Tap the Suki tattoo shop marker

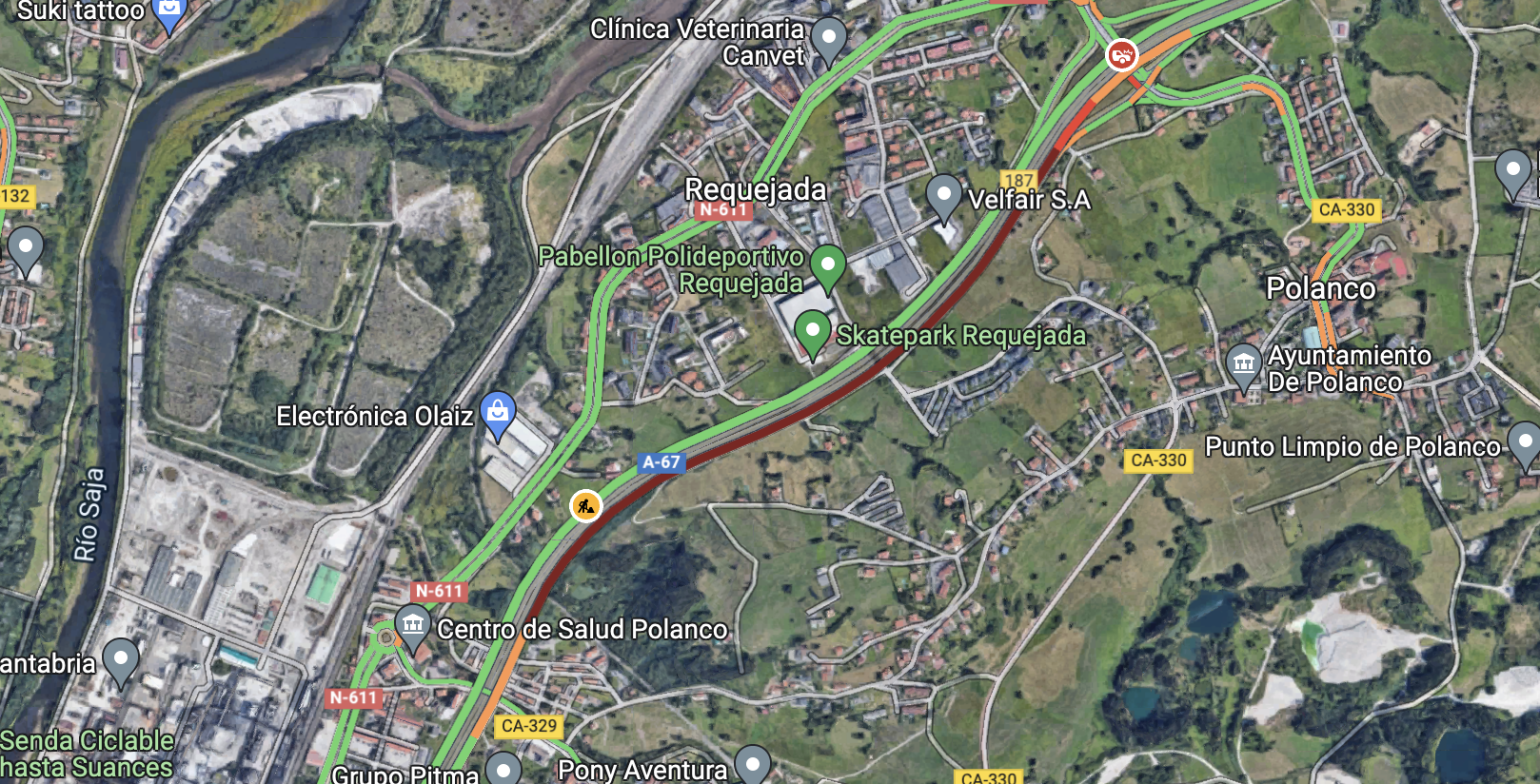(x=168, y=11)
